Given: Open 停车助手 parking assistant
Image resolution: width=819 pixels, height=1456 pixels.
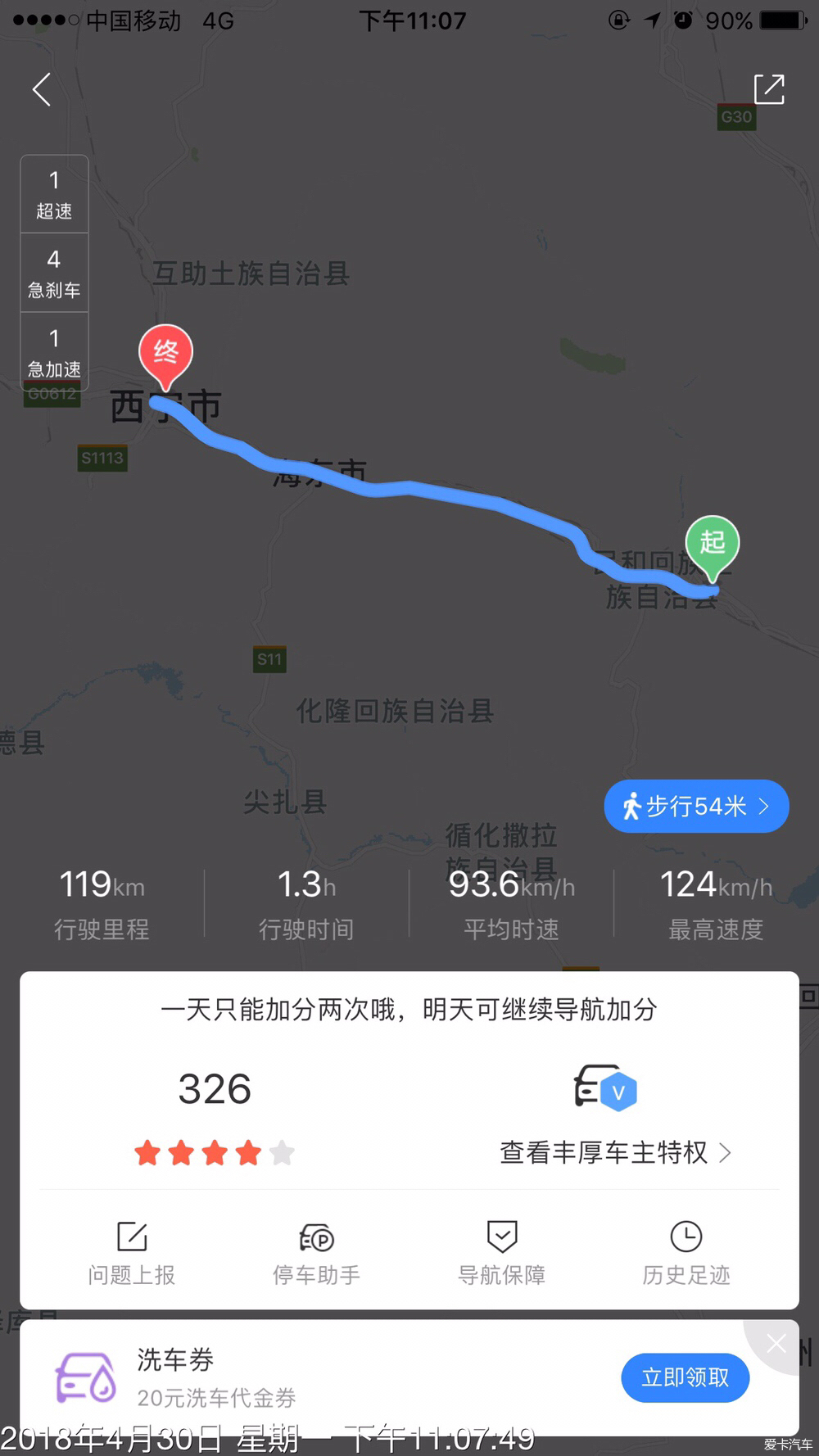Looking at the screenshot, I should (316, 1254).
